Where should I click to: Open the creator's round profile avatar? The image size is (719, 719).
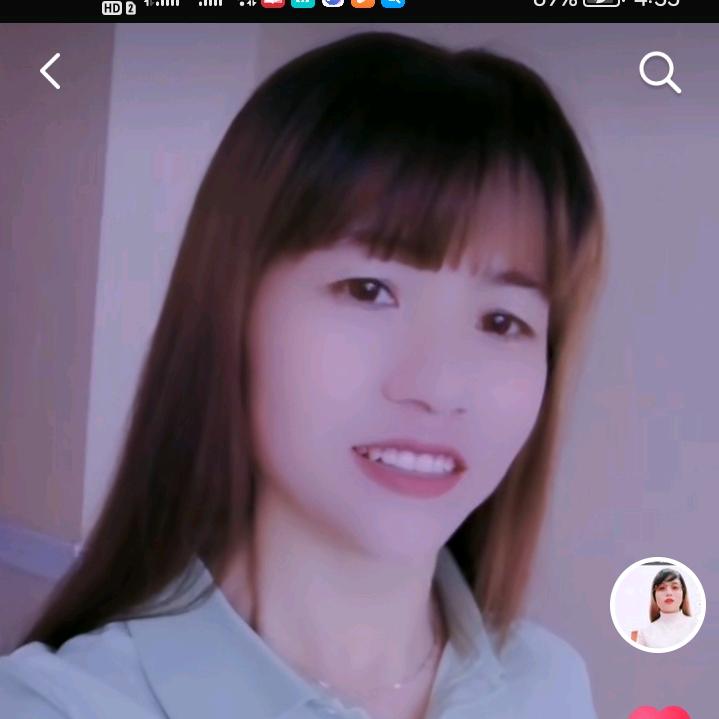(658, 605)
